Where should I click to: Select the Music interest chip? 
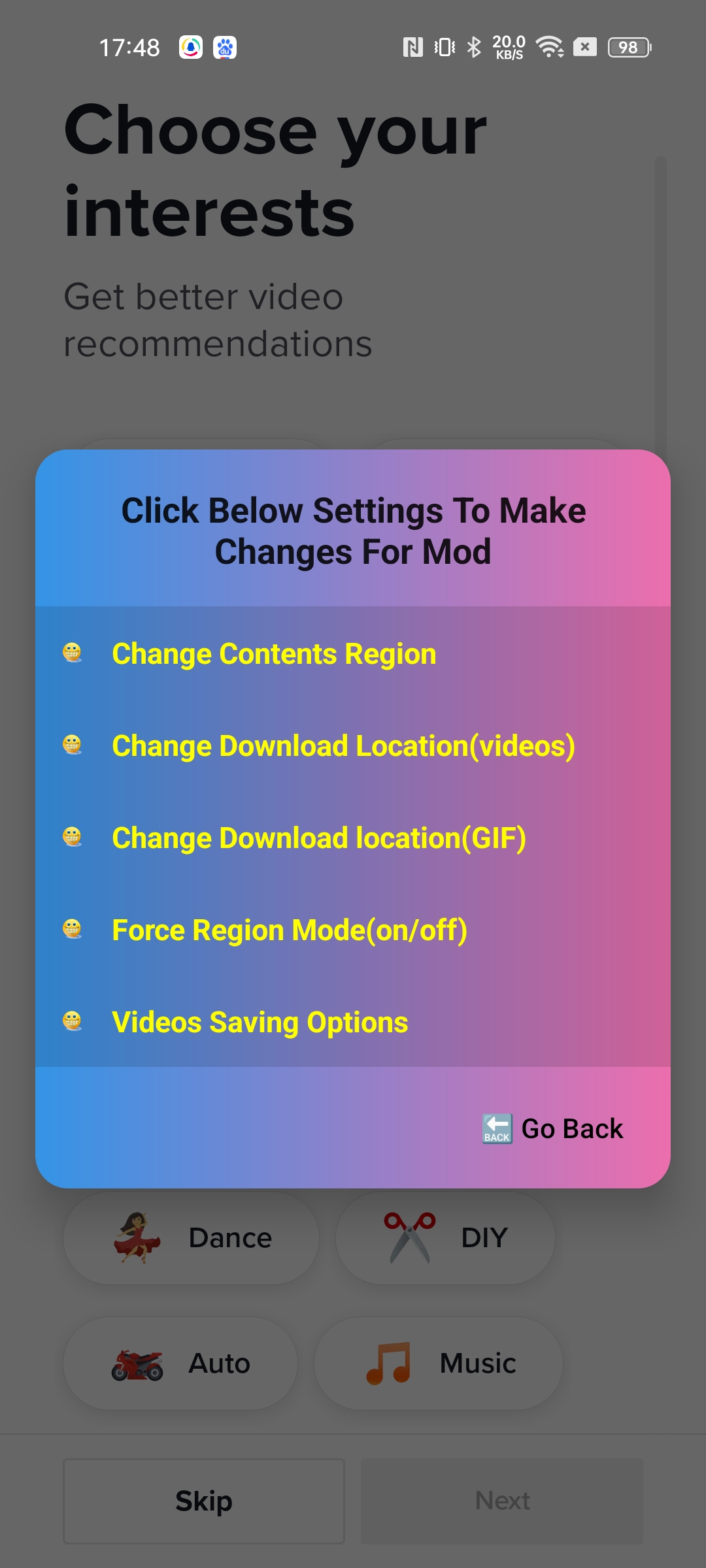point(439,1364)
